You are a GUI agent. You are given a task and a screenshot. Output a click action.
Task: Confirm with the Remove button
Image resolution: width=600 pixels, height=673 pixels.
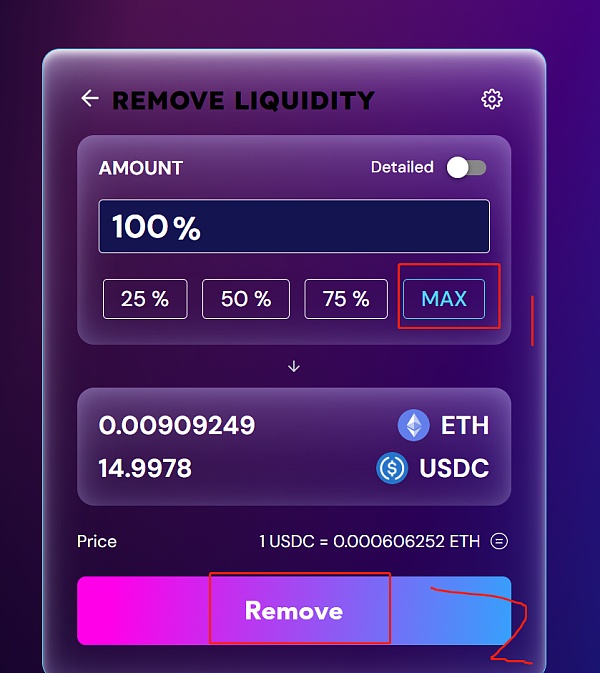294,610
